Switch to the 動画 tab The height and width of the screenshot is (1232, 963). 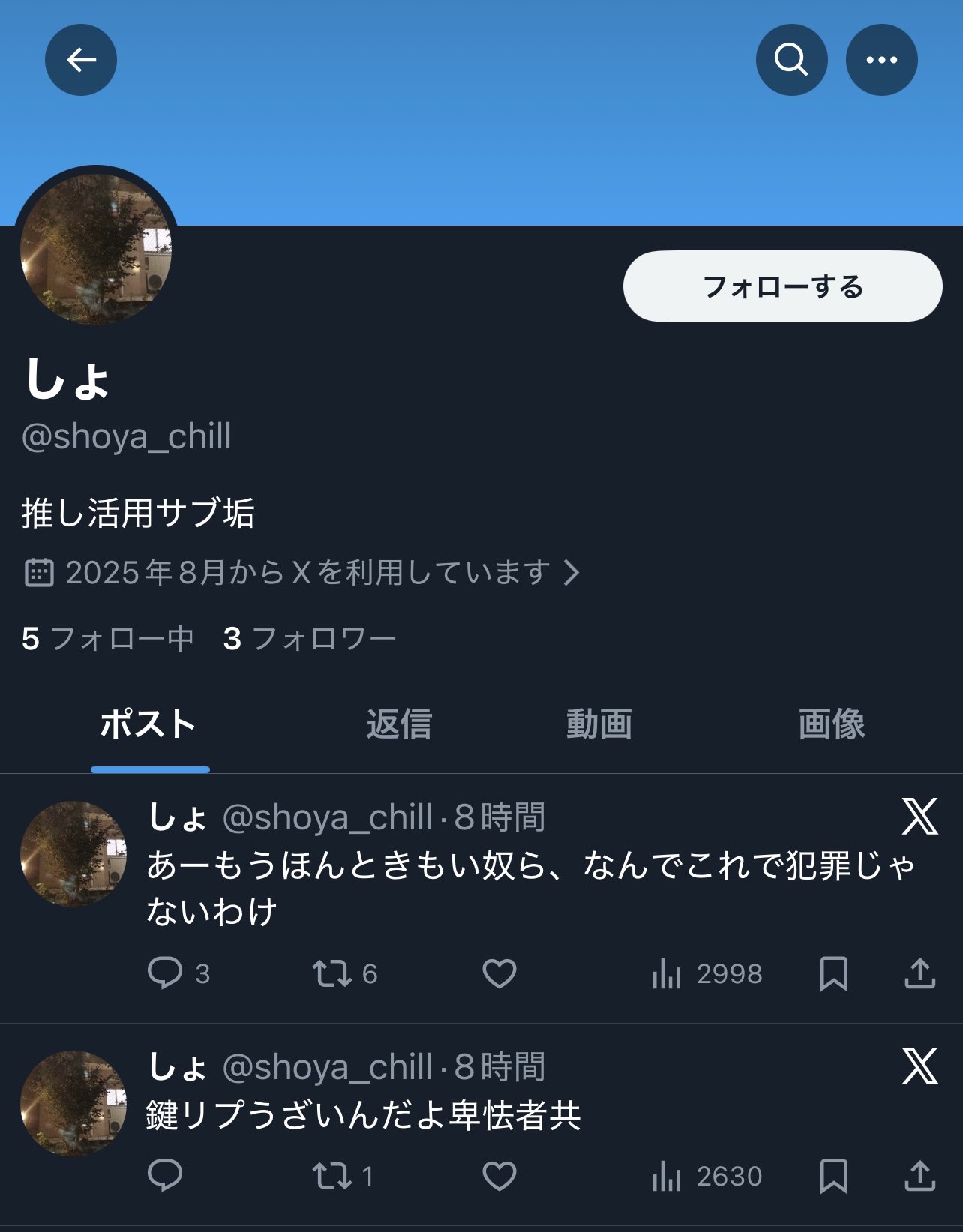tap(598, 724)
